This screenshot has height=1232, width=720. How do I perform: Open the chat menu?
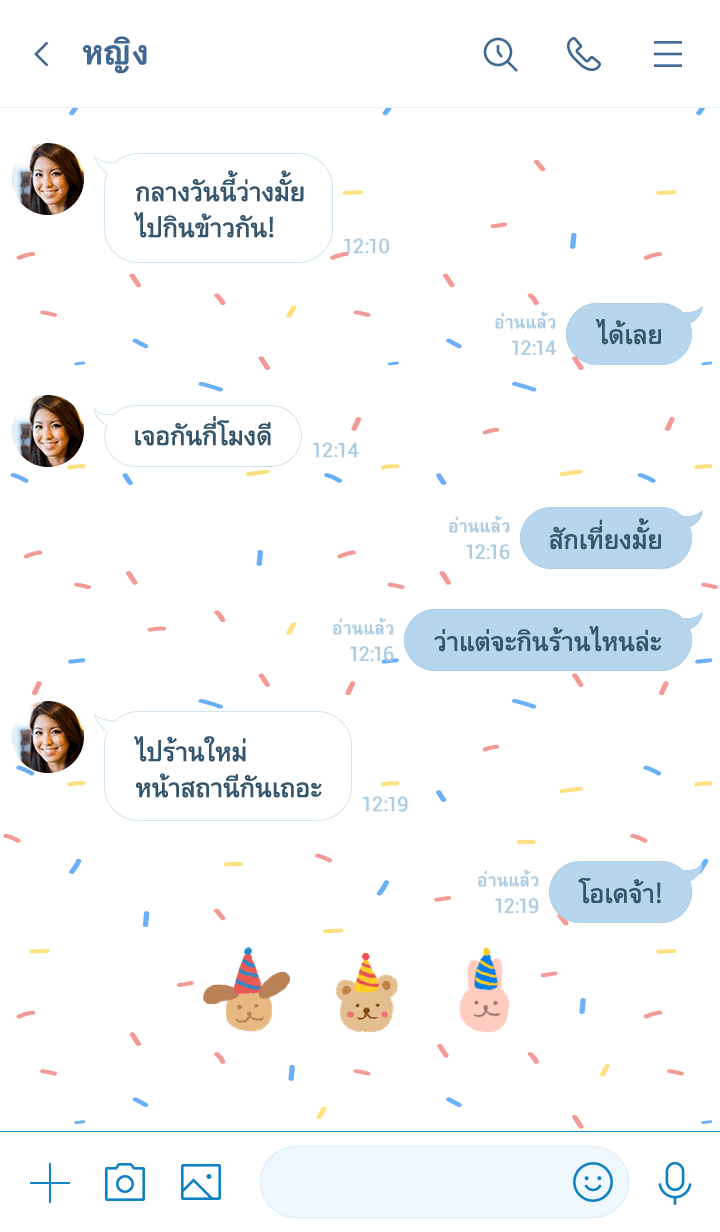pos(668,54)
